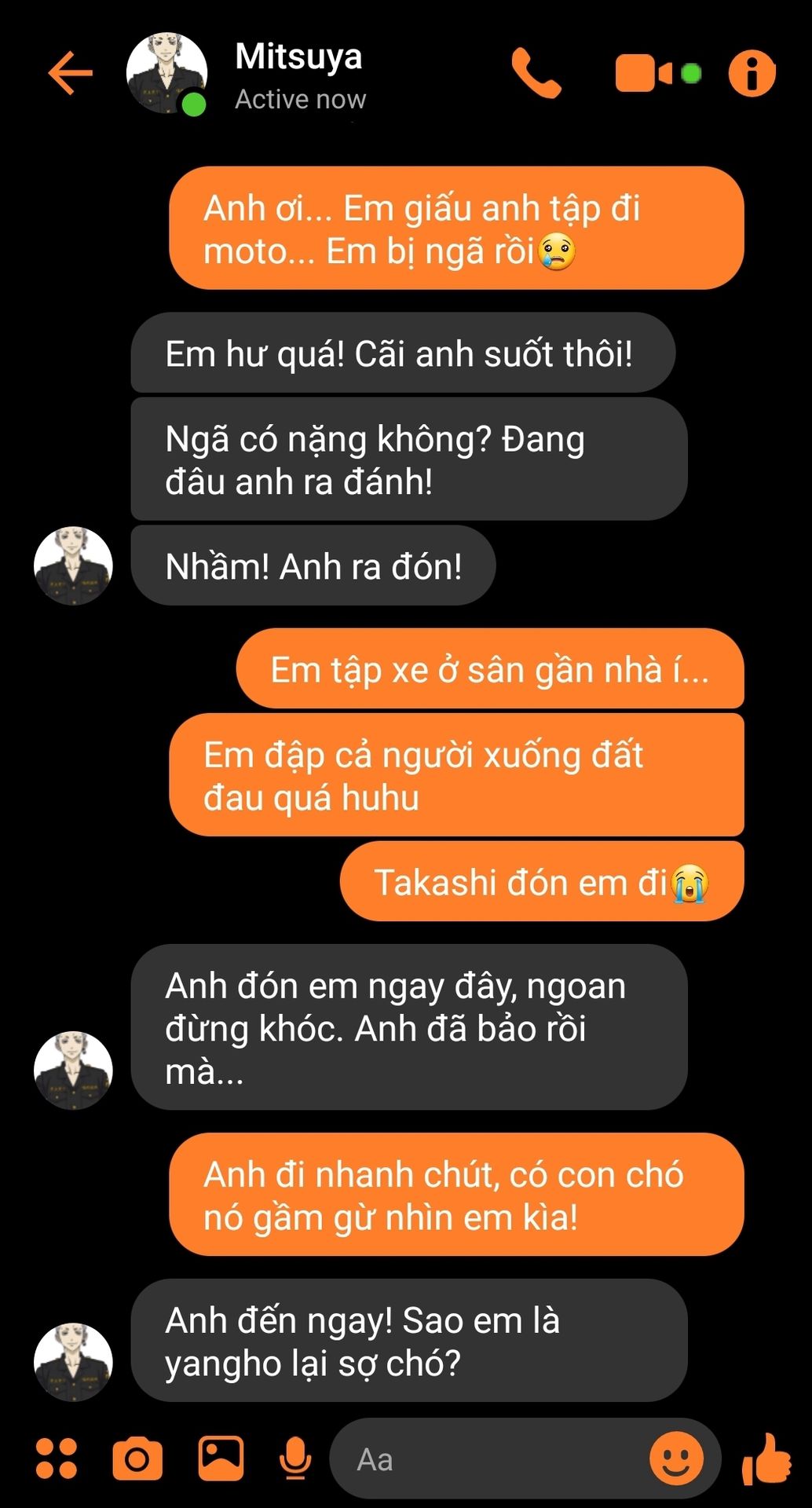The height and width of the screenshot is (1508, 812).
Task: Open the photo gallery picker
Action: point(221,1459)
